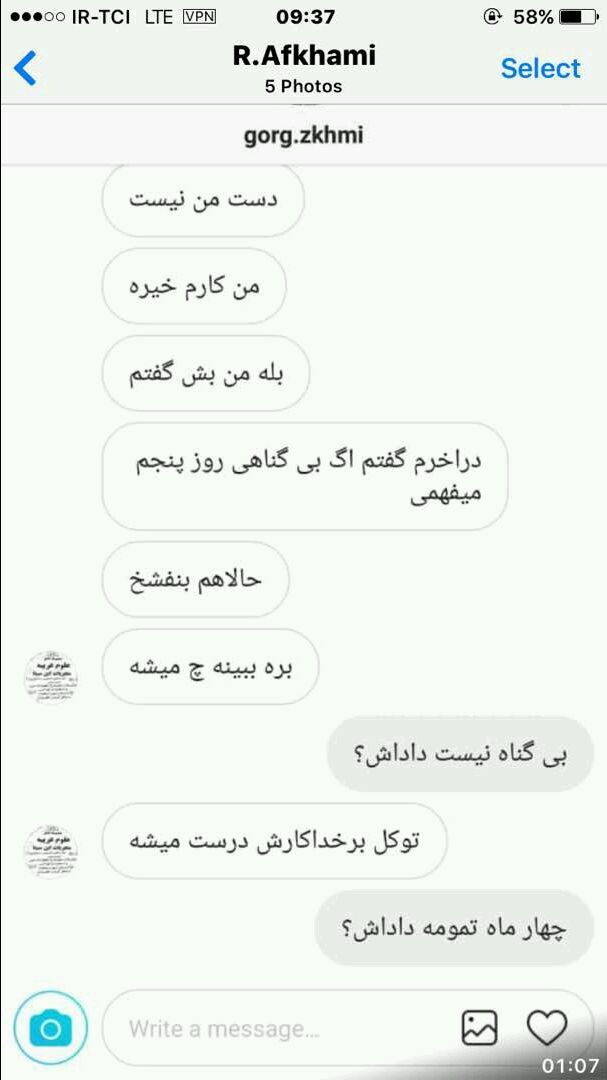607x1080 pixels.
Task: Tap Select to choose photos
Action: (540, 68)
